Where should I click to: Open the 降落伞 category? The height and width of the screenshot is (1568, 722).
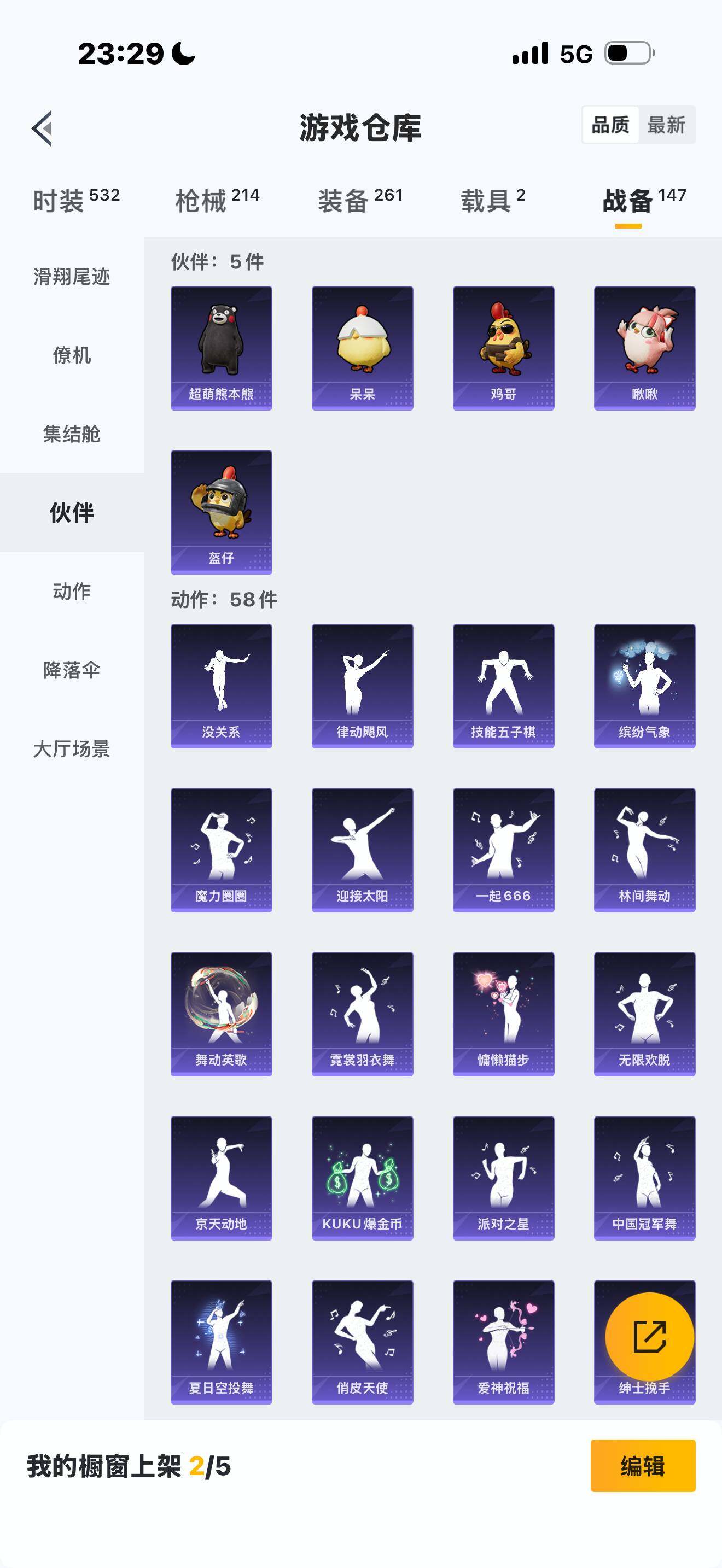pyautogui.click(x=72, y=670)
